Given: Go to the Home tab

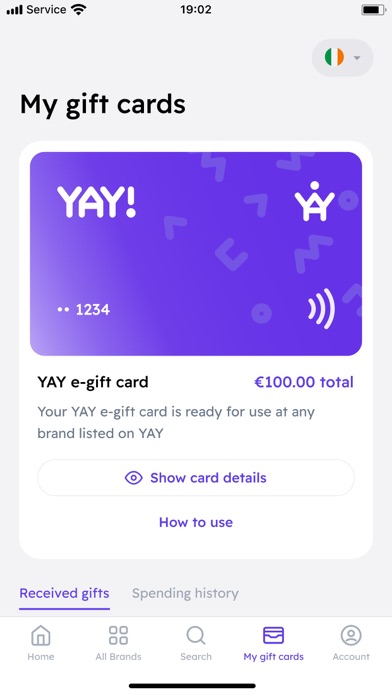Looking at the screenshot, I should (41, 643).
